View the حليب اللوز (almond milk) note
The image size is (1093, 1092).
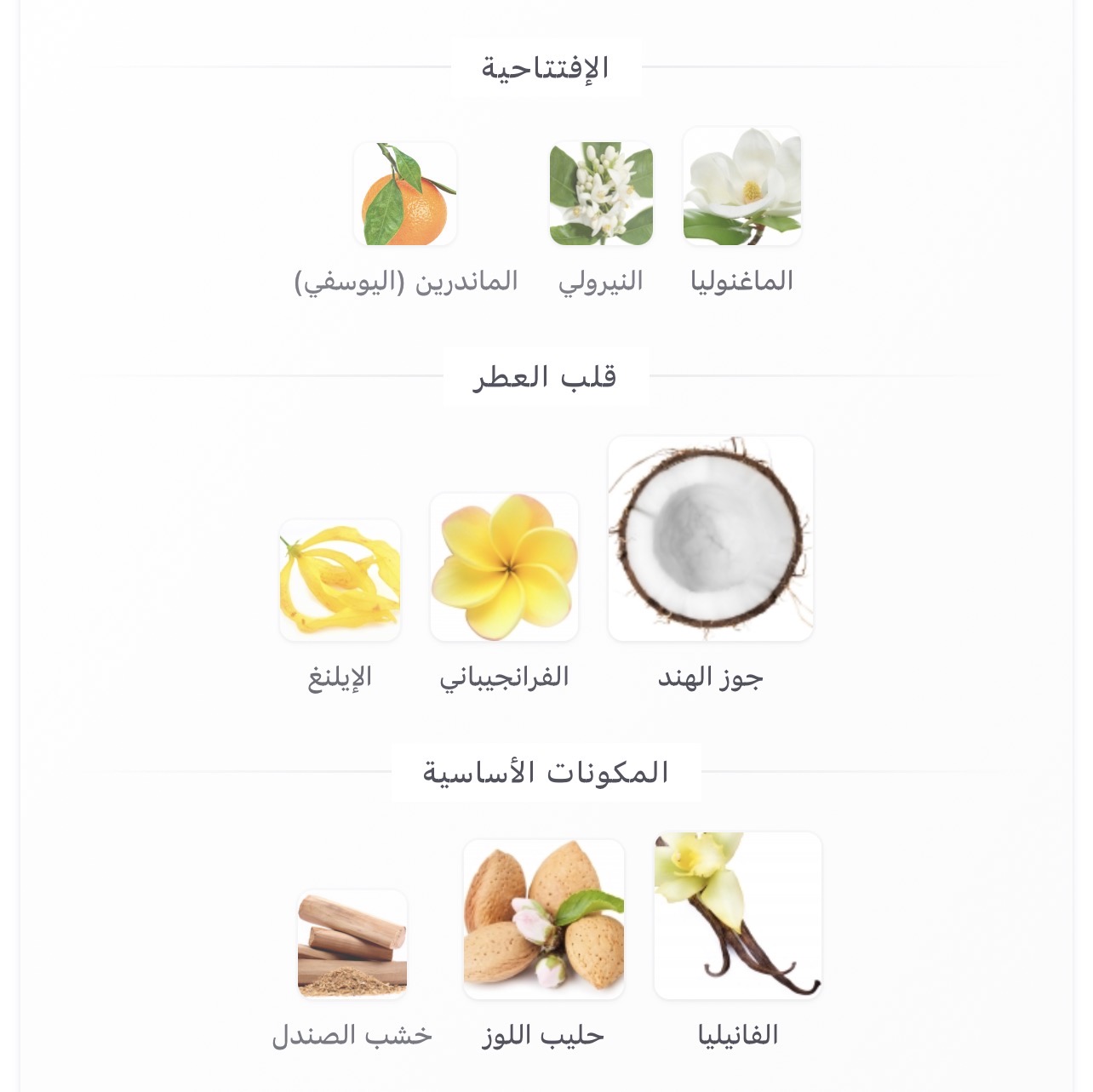(543, 919)
